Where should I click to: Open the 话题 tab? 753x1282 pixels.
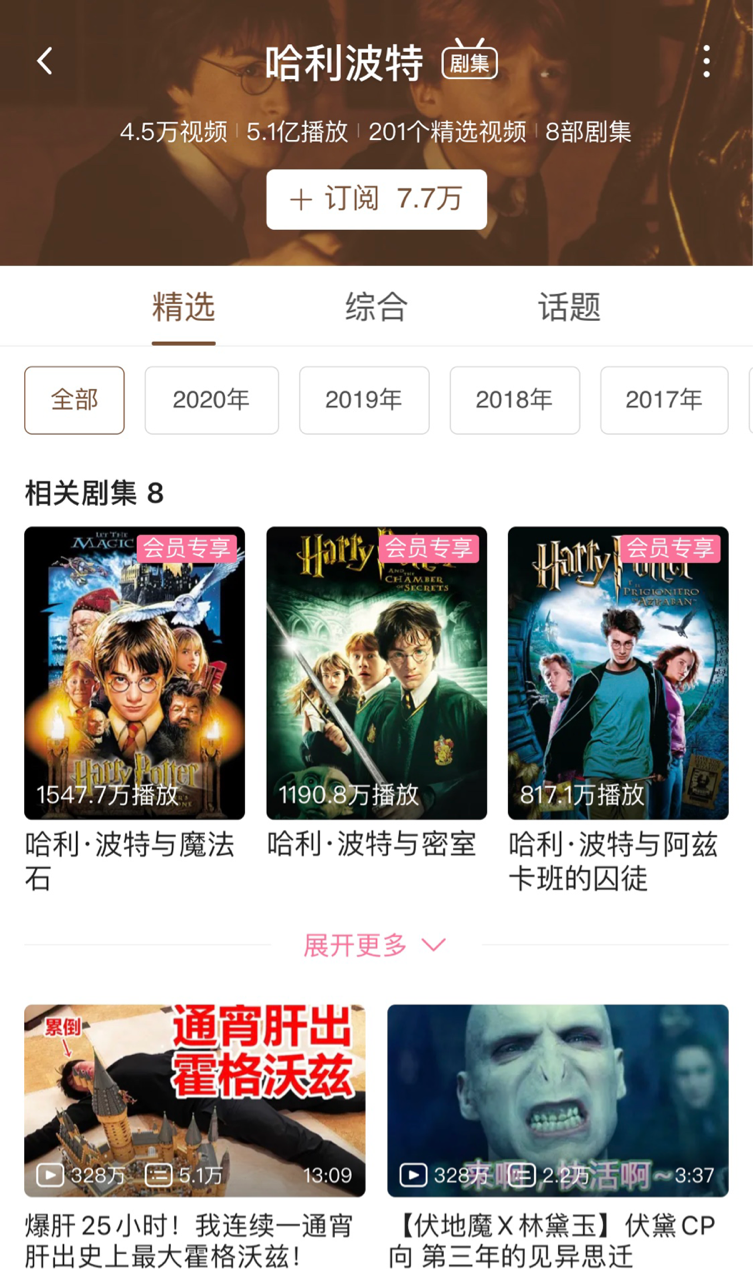pos(569,307)
